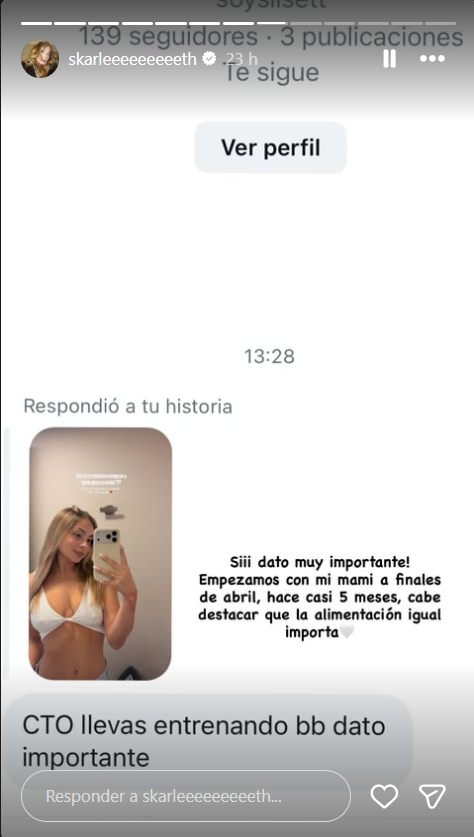
Task: Tap the skarleeeeeeeeeeth username
Action: (x=132, y=59)
